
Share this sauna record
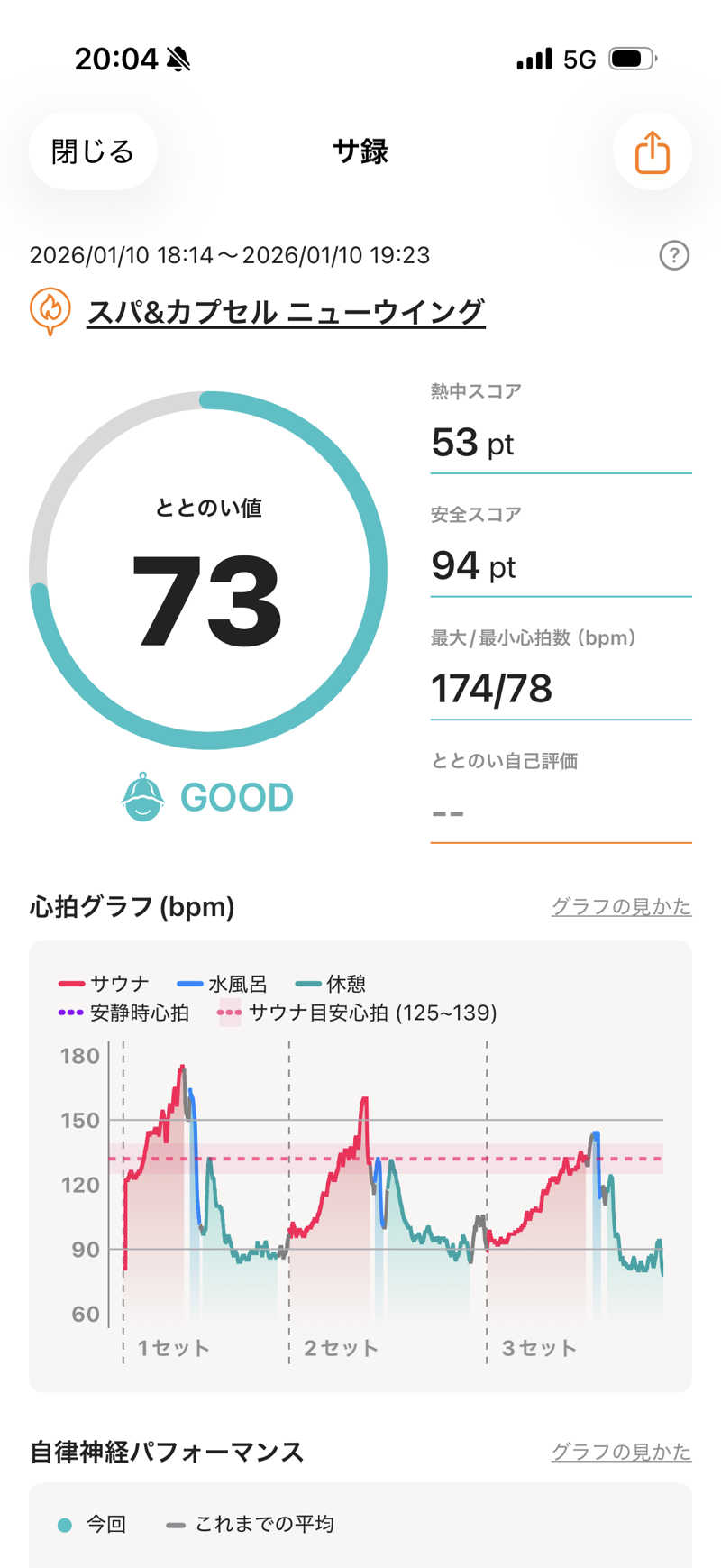click(652, 151)
